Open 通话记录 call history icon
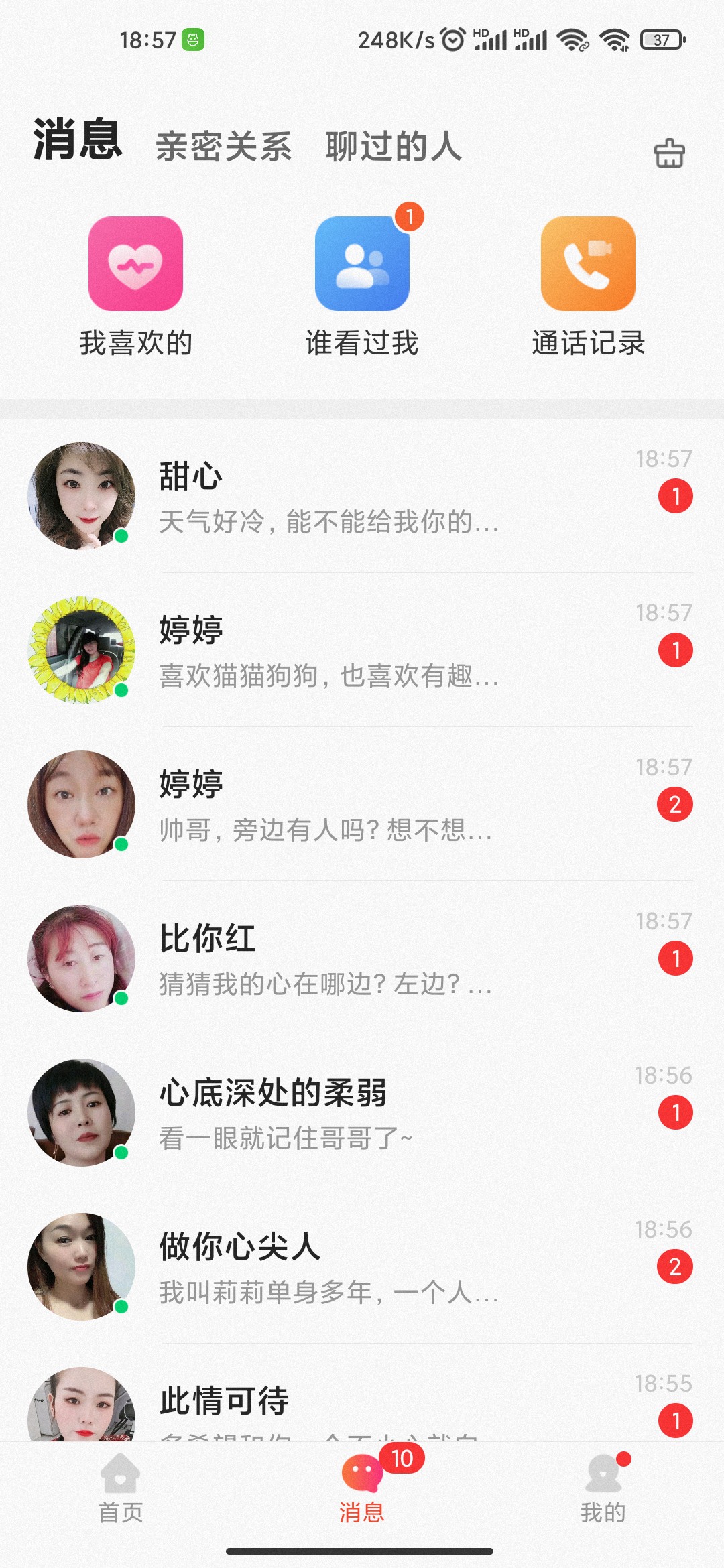This screenshot has height=1568, width=724. [589, 265]
